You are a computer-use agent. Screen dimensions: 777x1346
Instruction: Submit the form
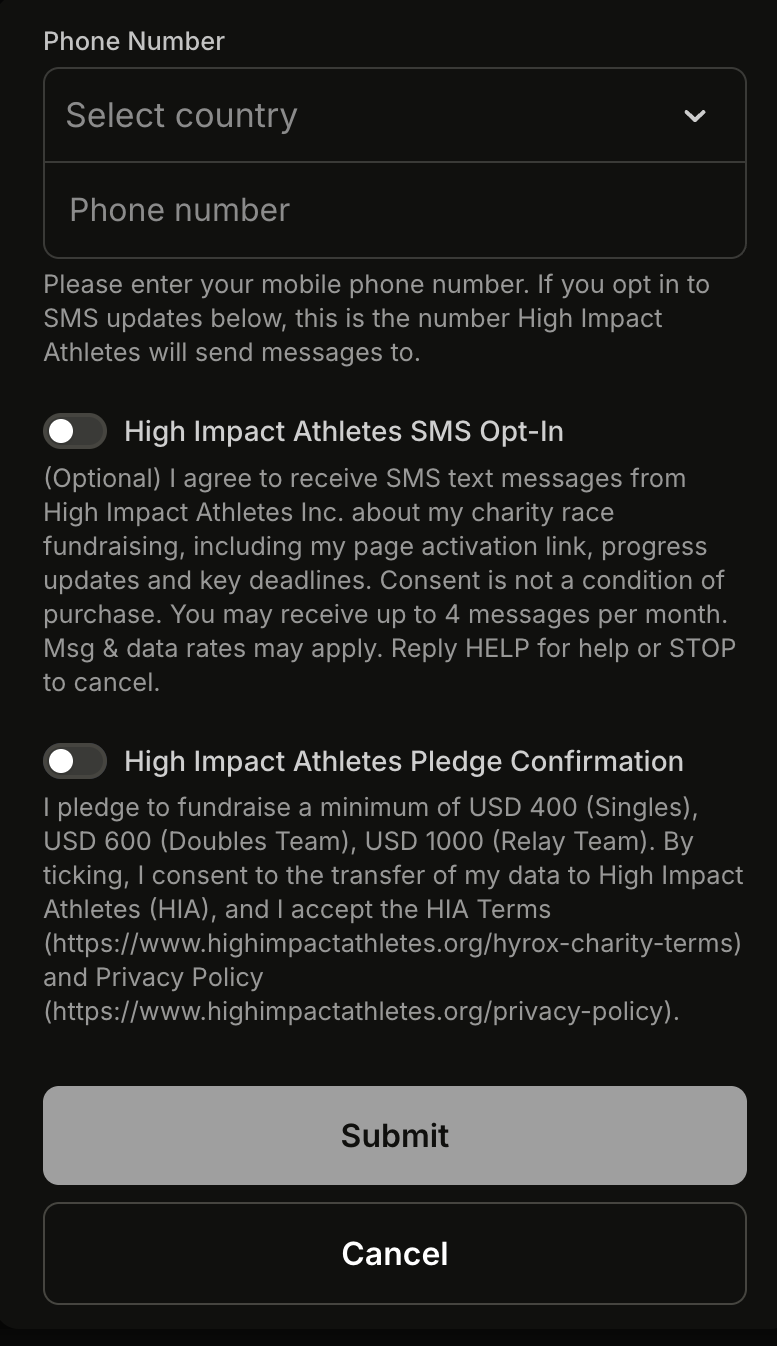click(x=395, y=1135)
